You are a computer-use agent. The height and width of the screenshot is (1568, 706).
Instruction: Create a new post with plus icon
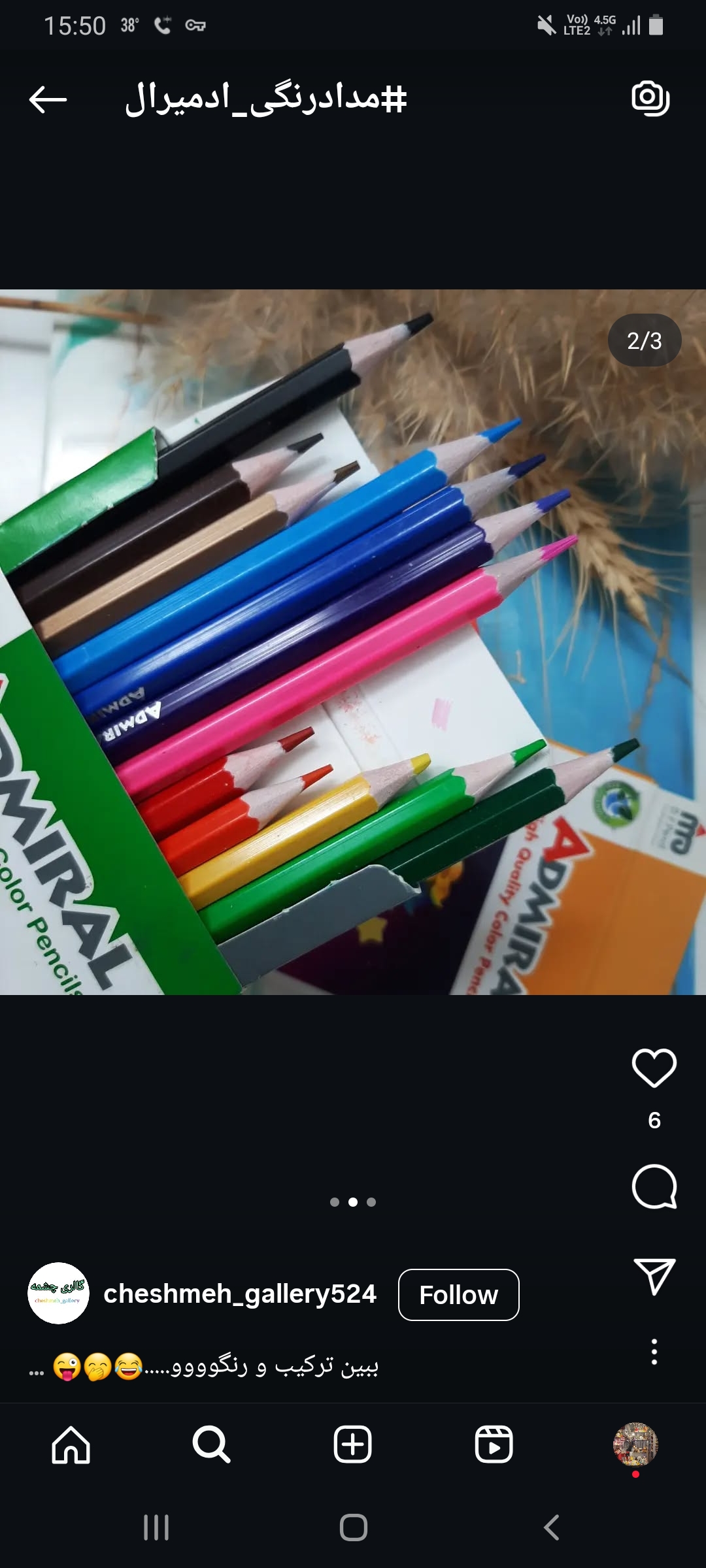coord(353,1445)
